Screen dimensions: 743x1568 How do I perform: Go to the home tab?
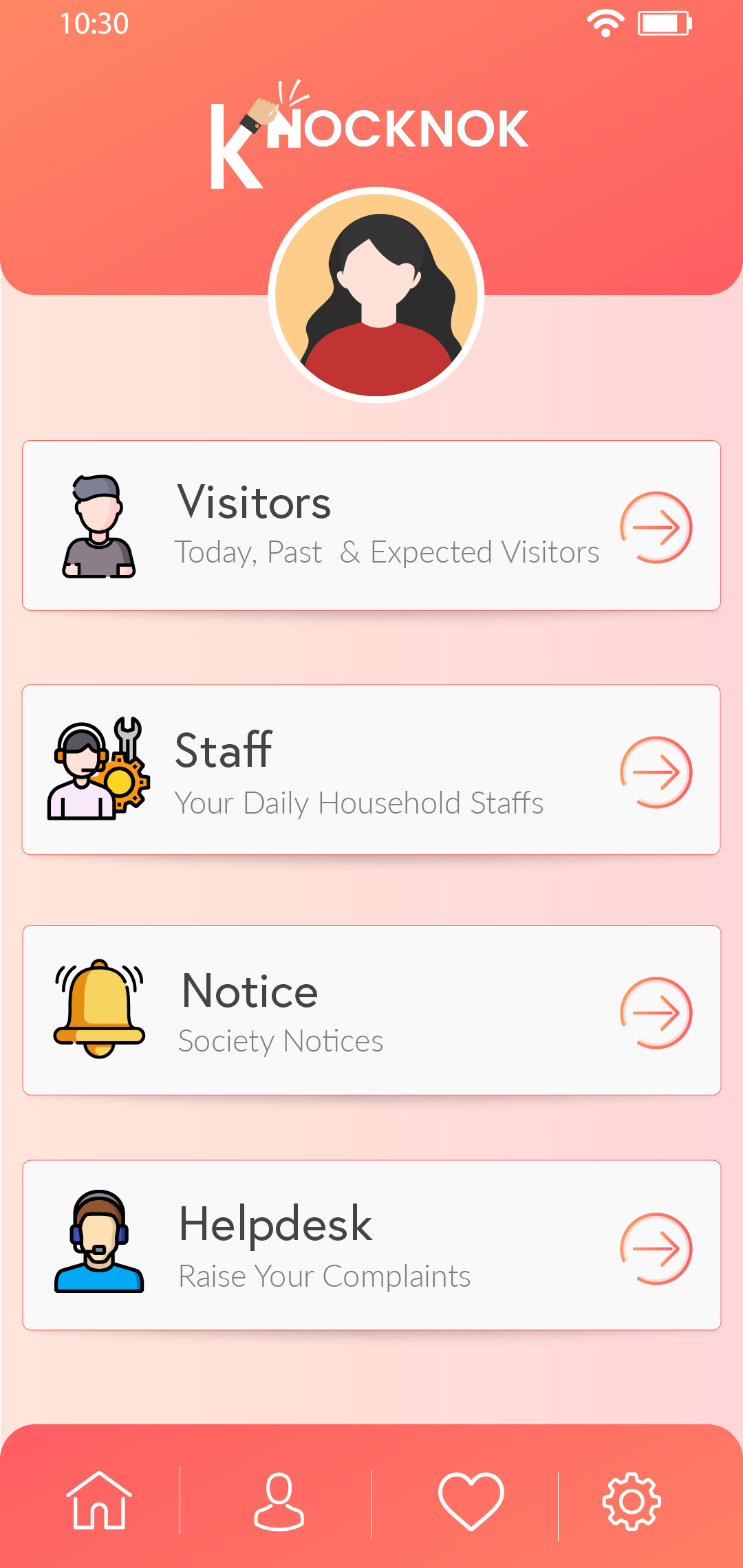coord(99,1501)
